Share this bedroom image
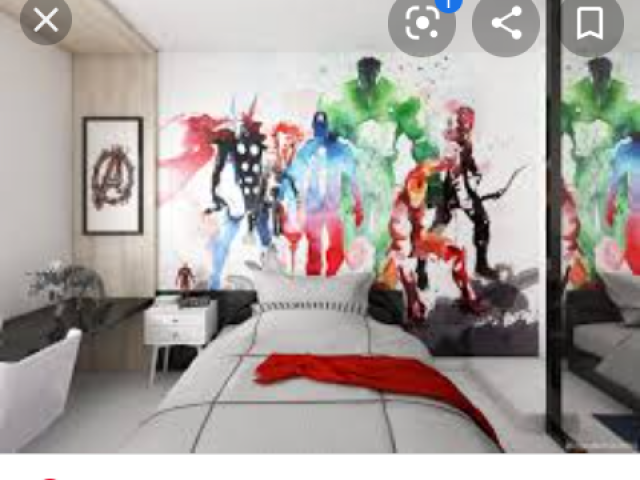The height and width of the screenshot is (480, 640). pos(506,22)
